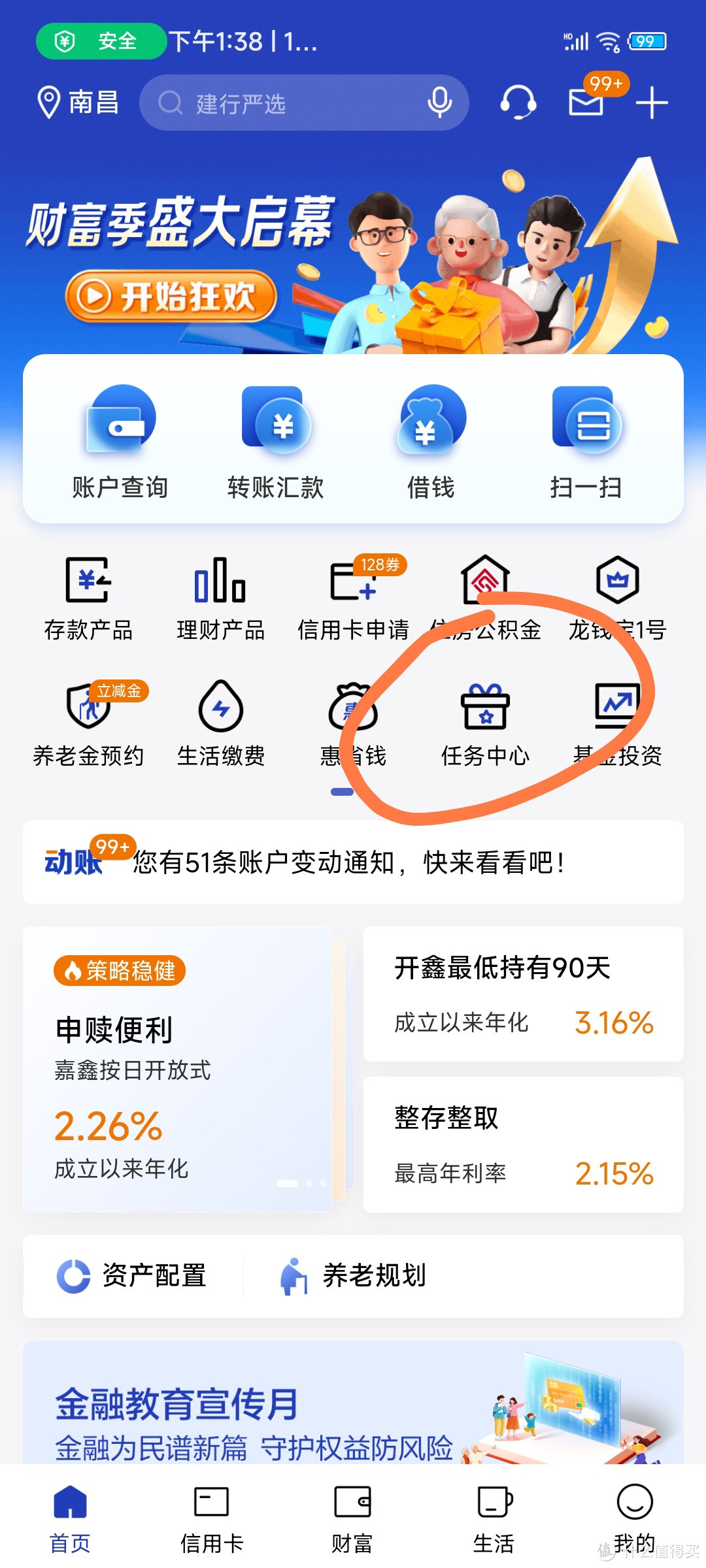Change city from 南昌

[x=78, y=103]
